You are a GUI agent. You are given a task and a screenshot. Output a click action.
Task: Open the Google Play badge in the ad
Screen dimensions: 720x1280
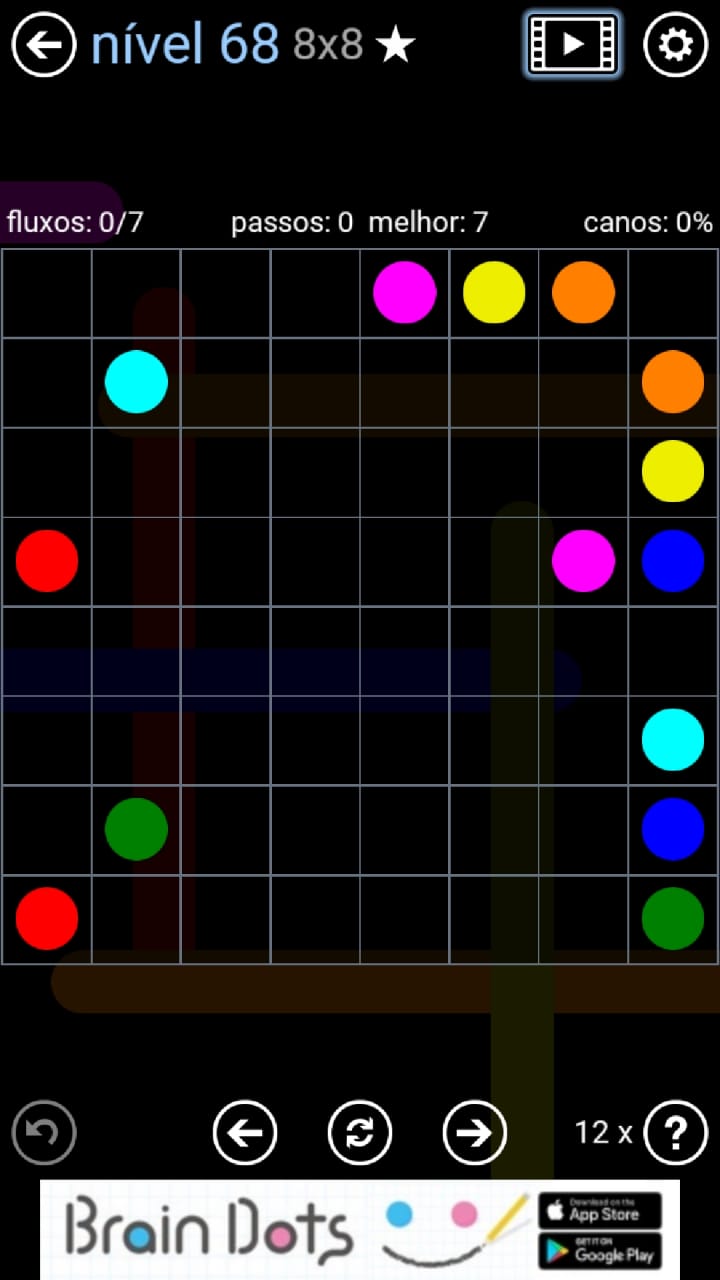point(600,1250)
